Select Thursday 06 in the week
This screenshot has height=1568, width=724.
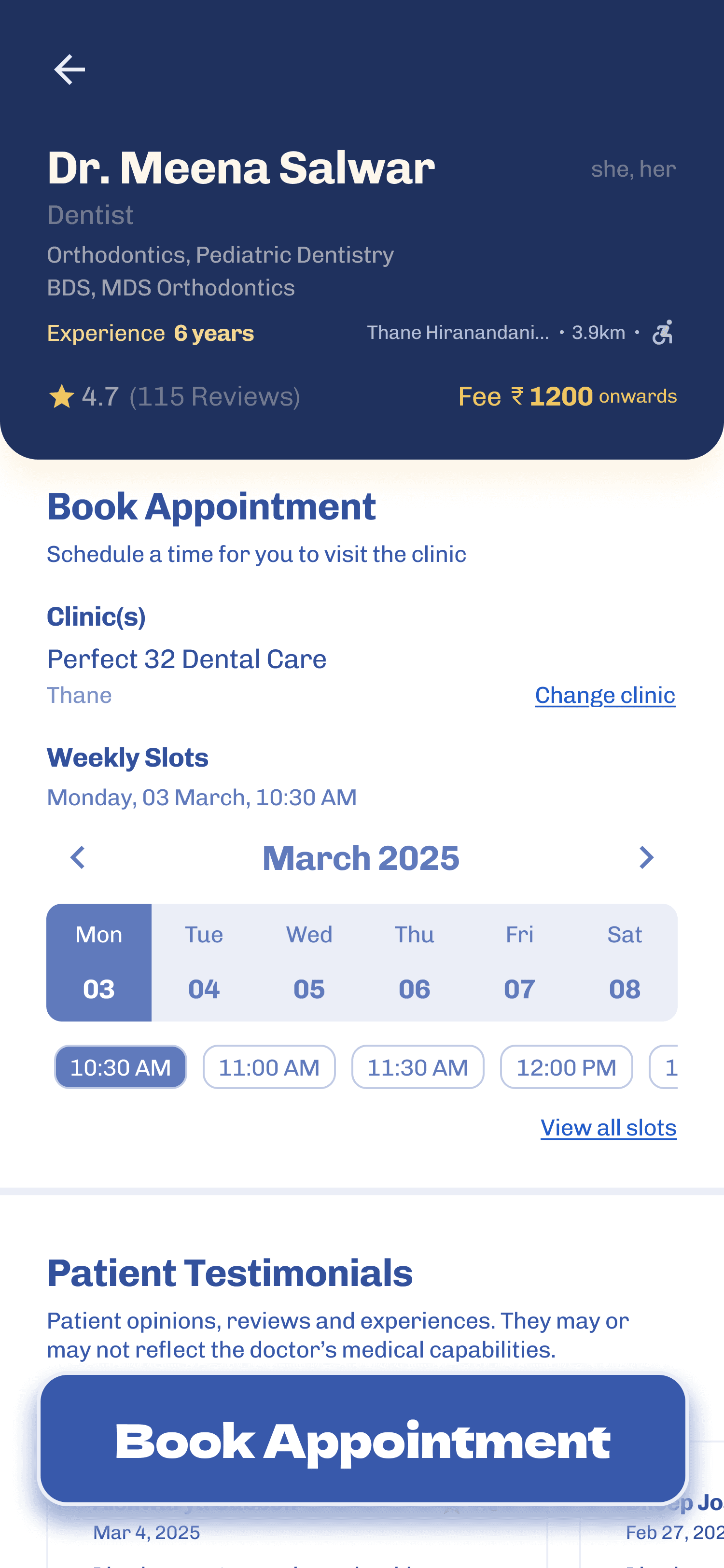coord(414,962)
